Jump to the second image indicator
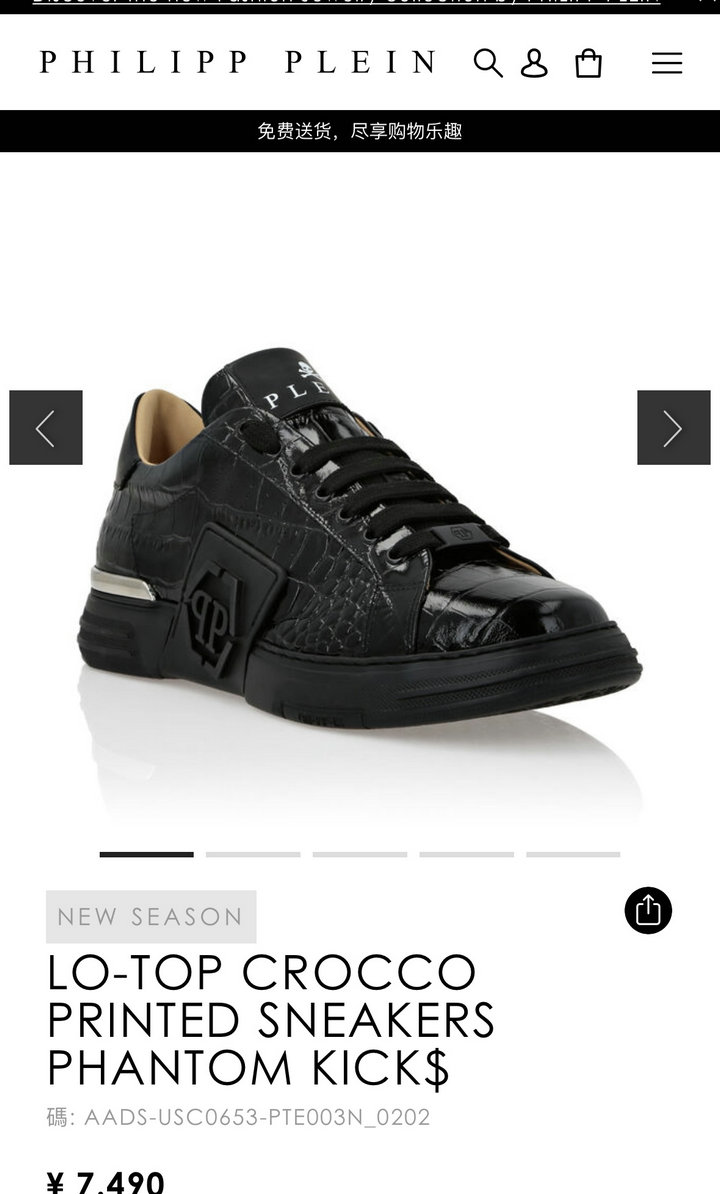720x1194 pixels. pos(253,854)
